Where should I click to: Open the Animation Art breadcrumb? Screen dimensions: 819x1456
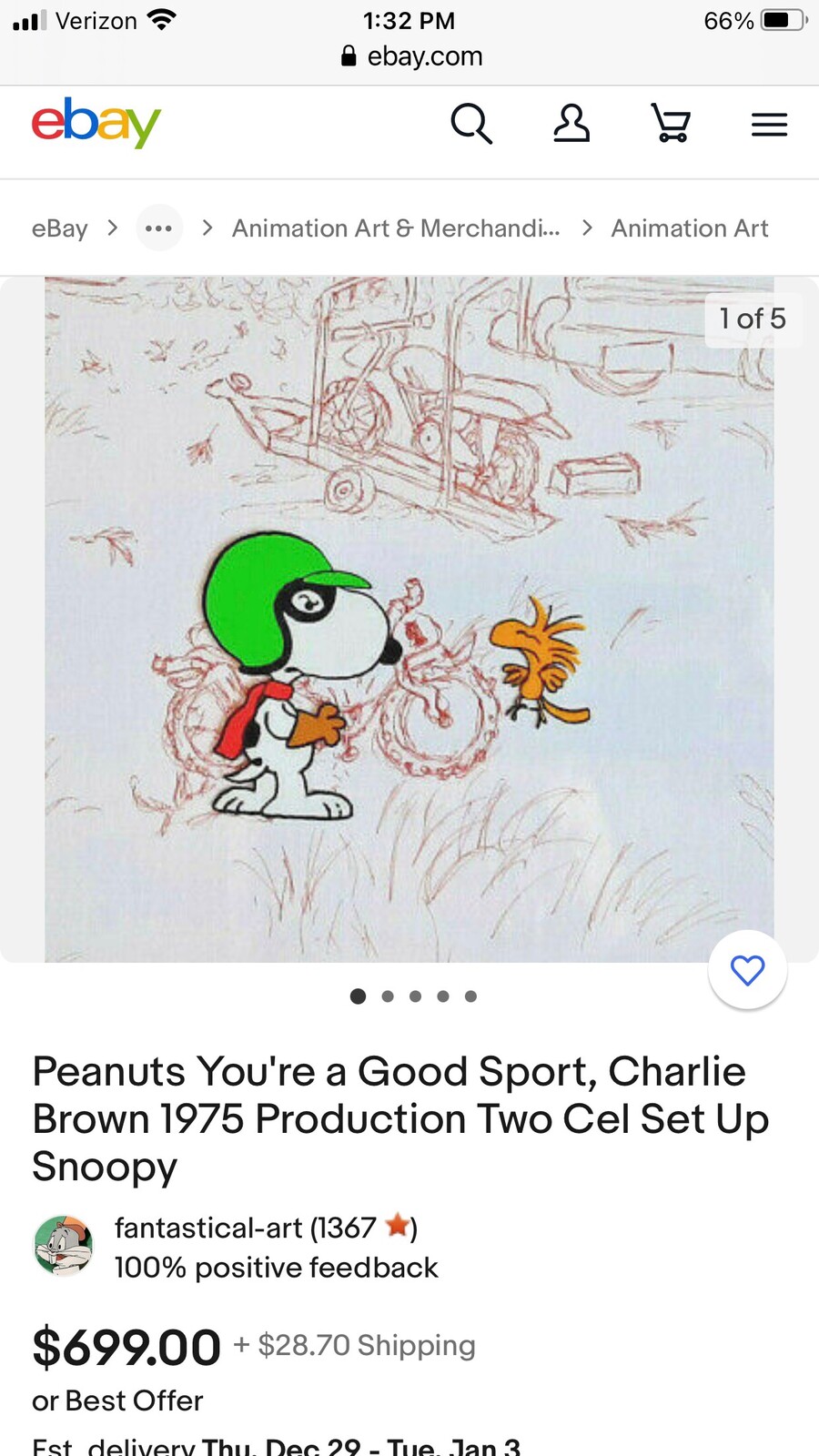tap(690, 228)
